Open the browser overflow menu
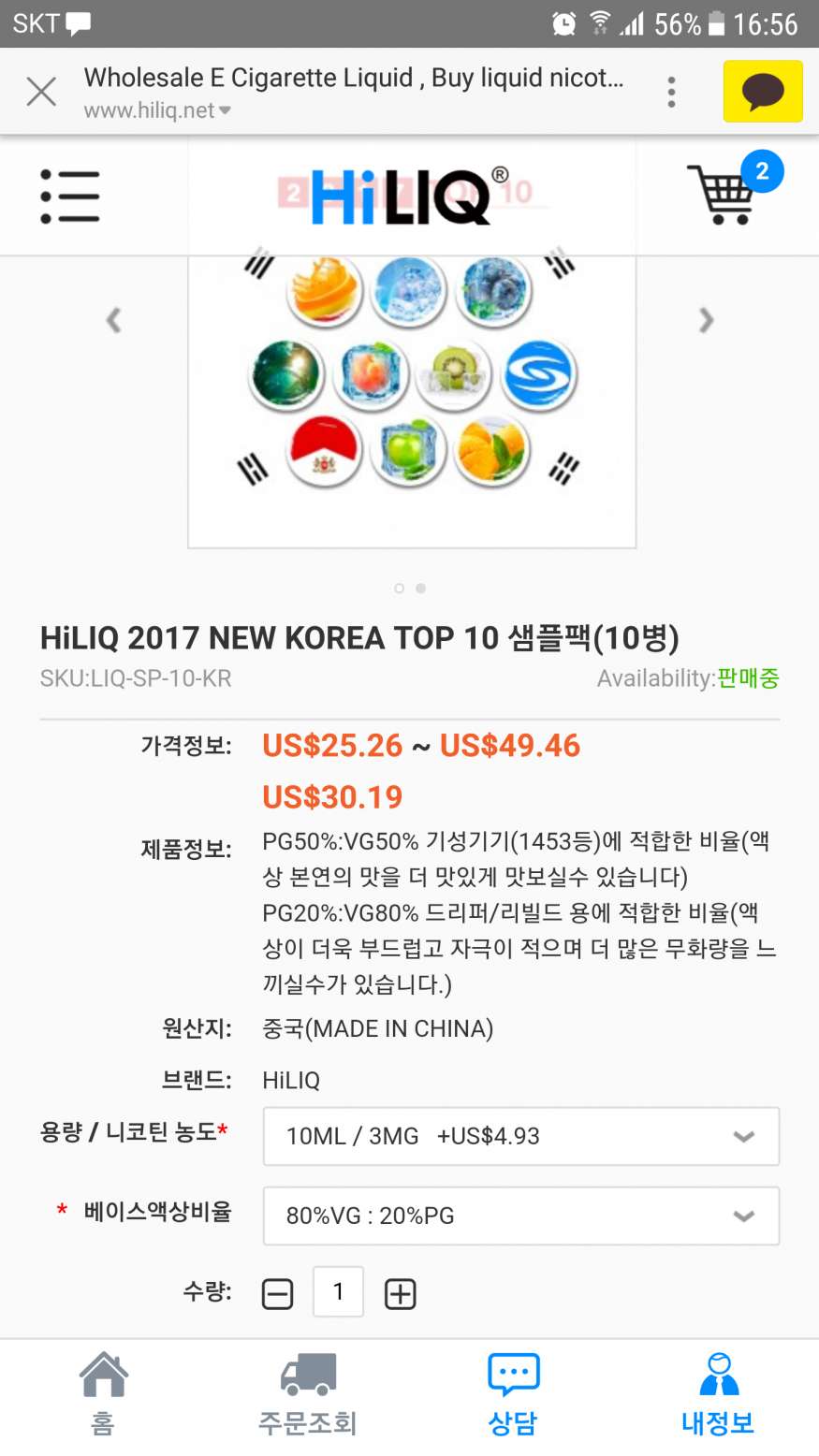This screenshot has width=819, height=1456. [671, 92]
